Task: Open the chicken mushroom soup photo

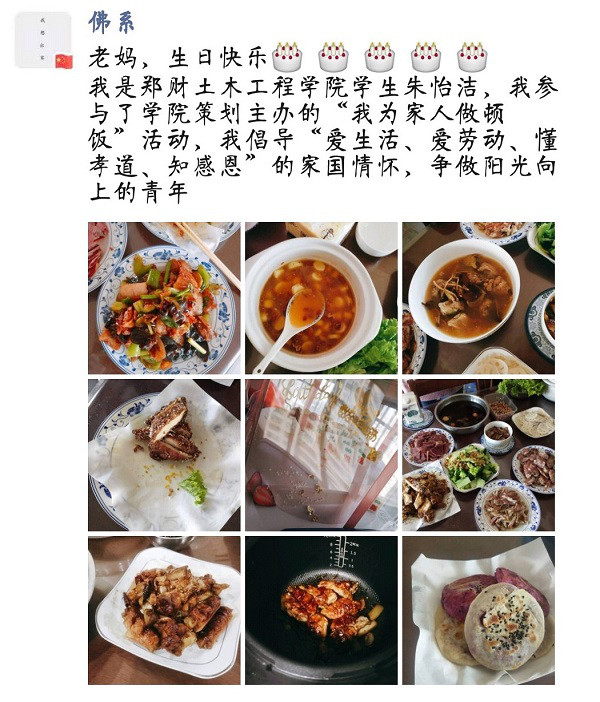Action: (x=478, y=298)
